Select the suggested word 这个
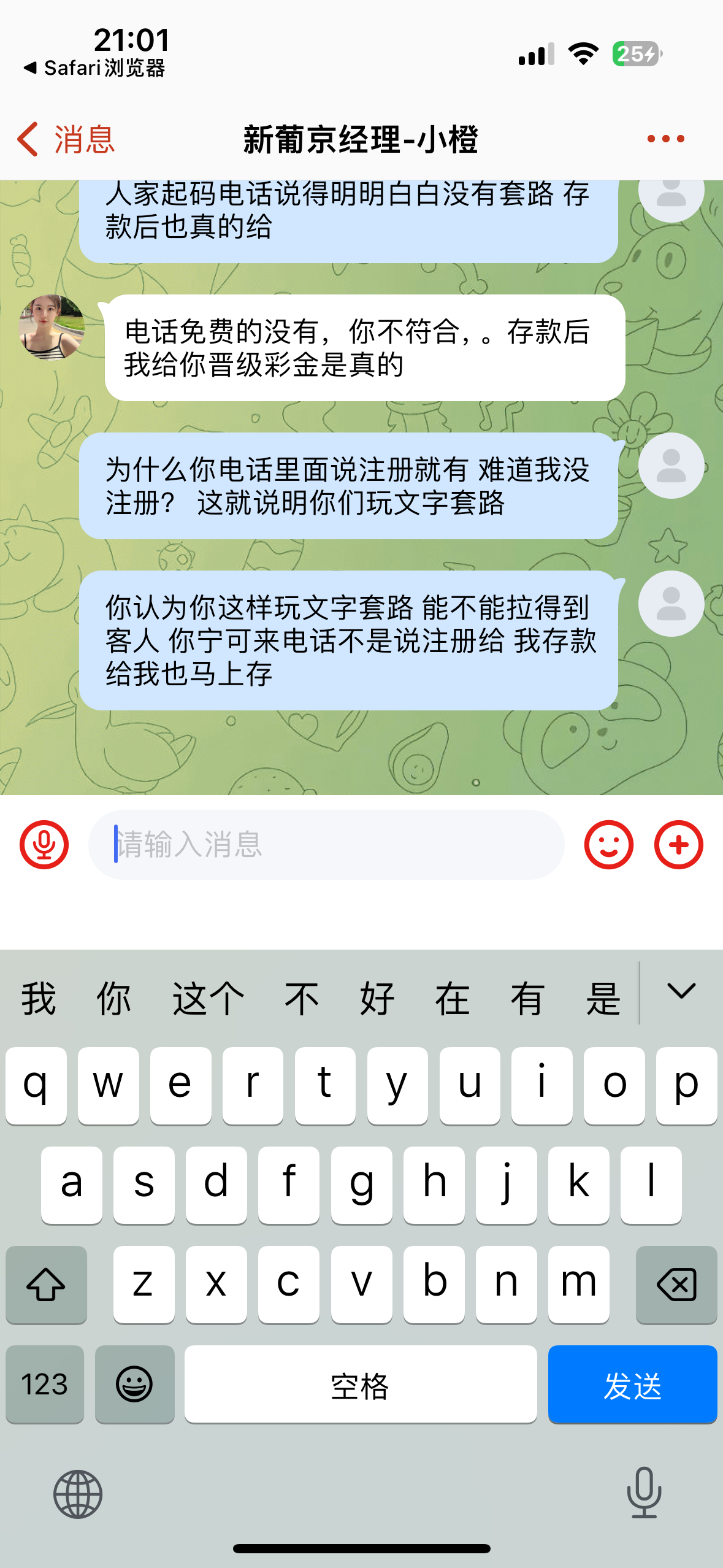Viewport: 723px width, 1568px height. click(208, 999)
